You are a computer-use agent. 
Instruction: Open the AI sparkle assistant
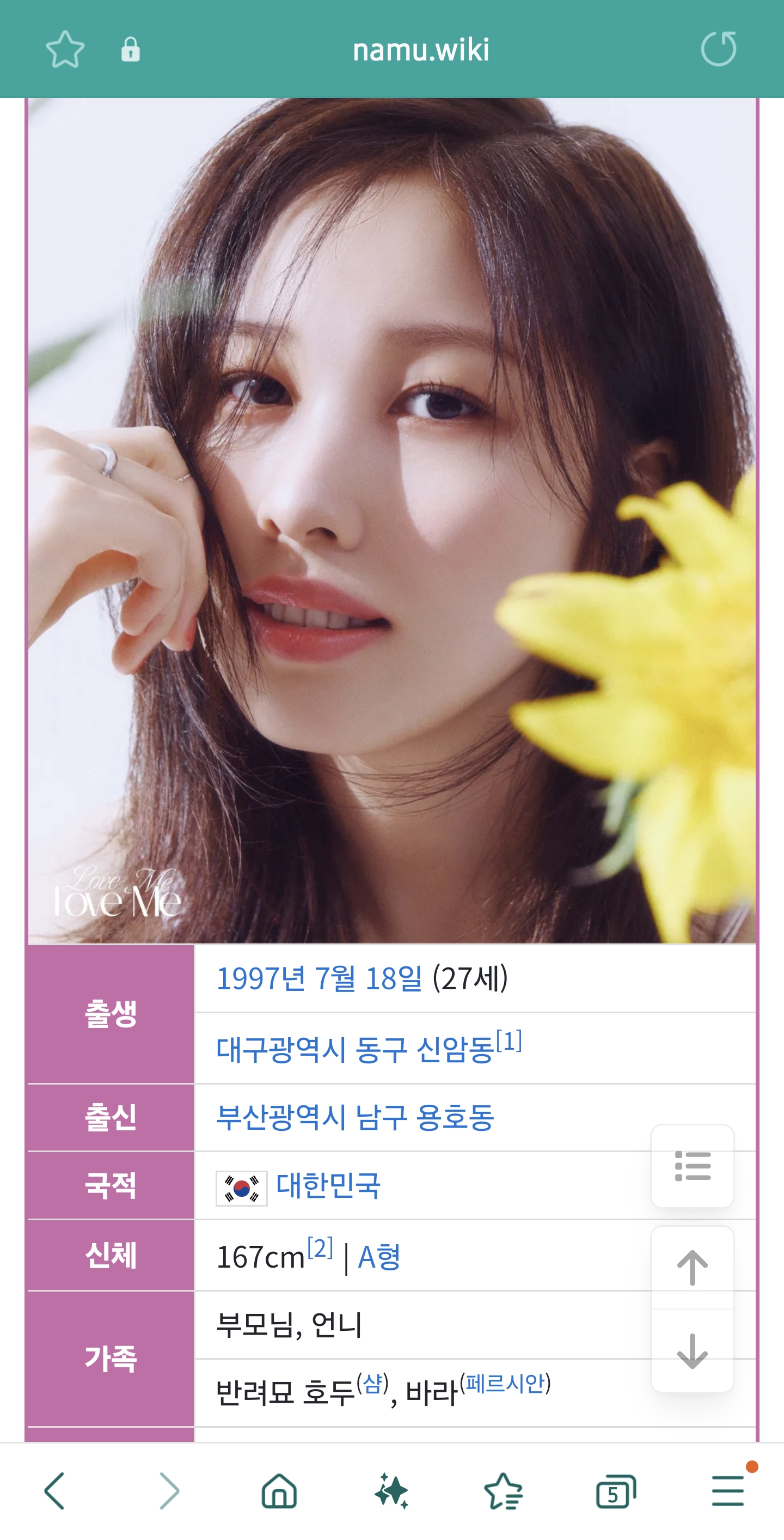(392, 1491)
